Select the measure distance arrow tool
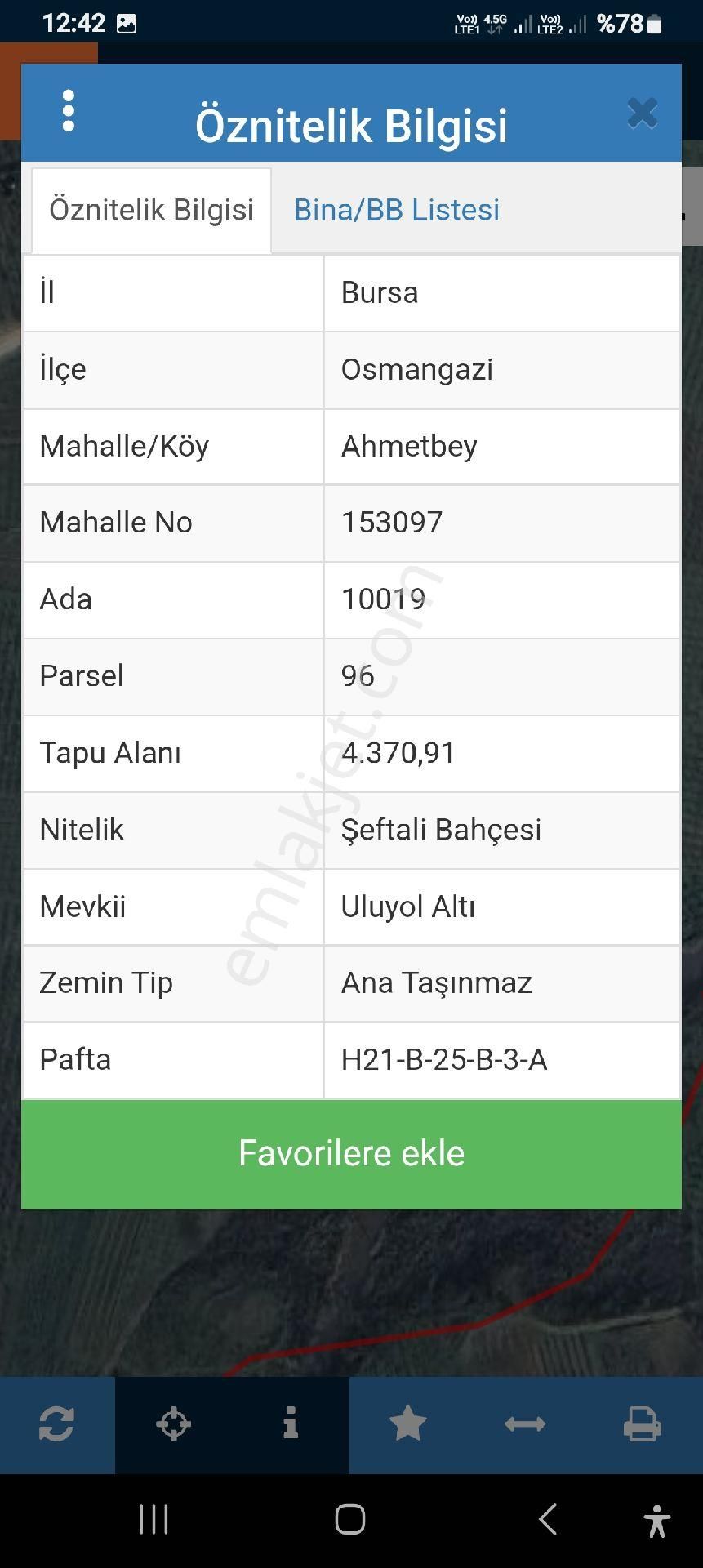703x1568 pixels. pos(525,1425)
